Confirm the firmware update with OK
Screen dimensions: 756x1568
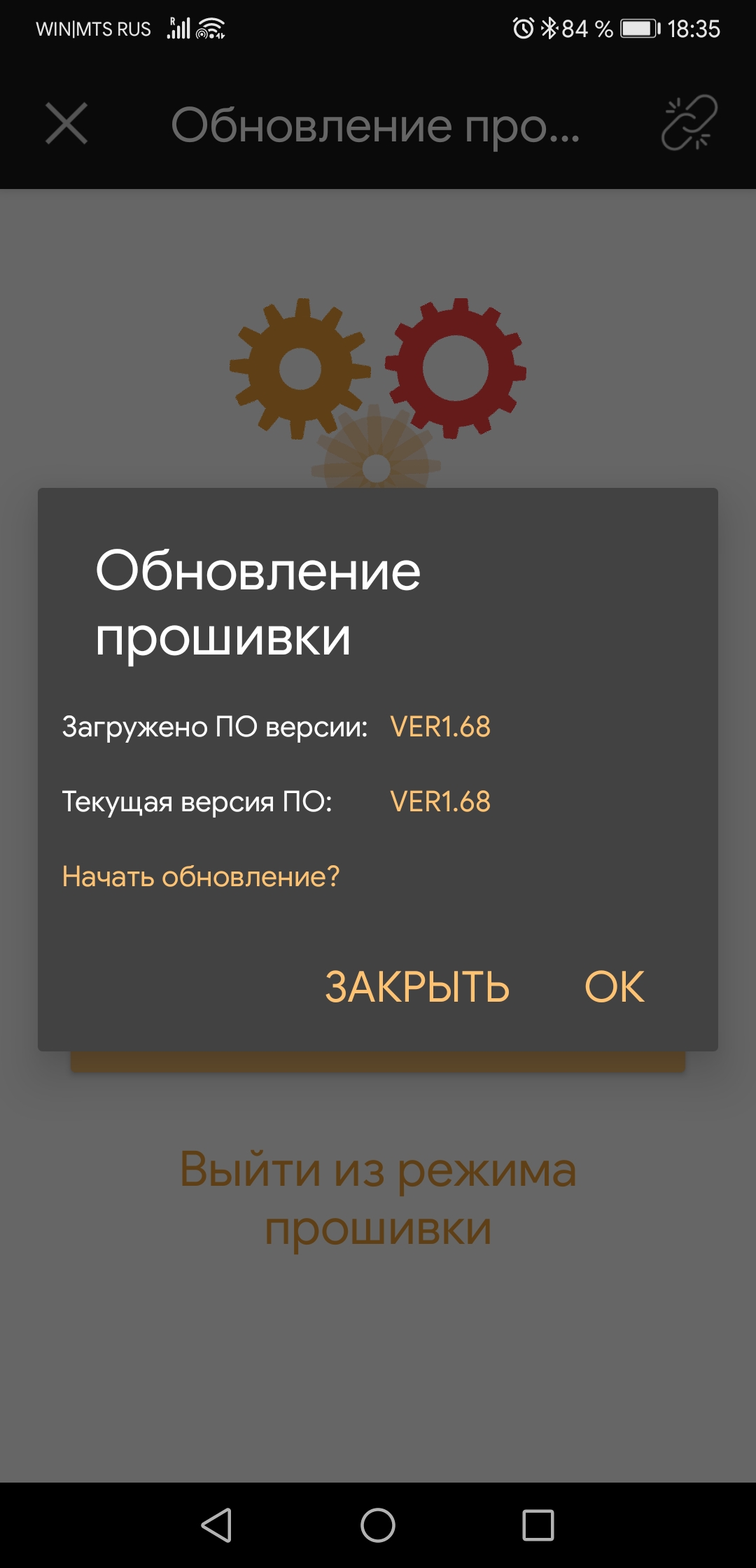click(614, 987)
